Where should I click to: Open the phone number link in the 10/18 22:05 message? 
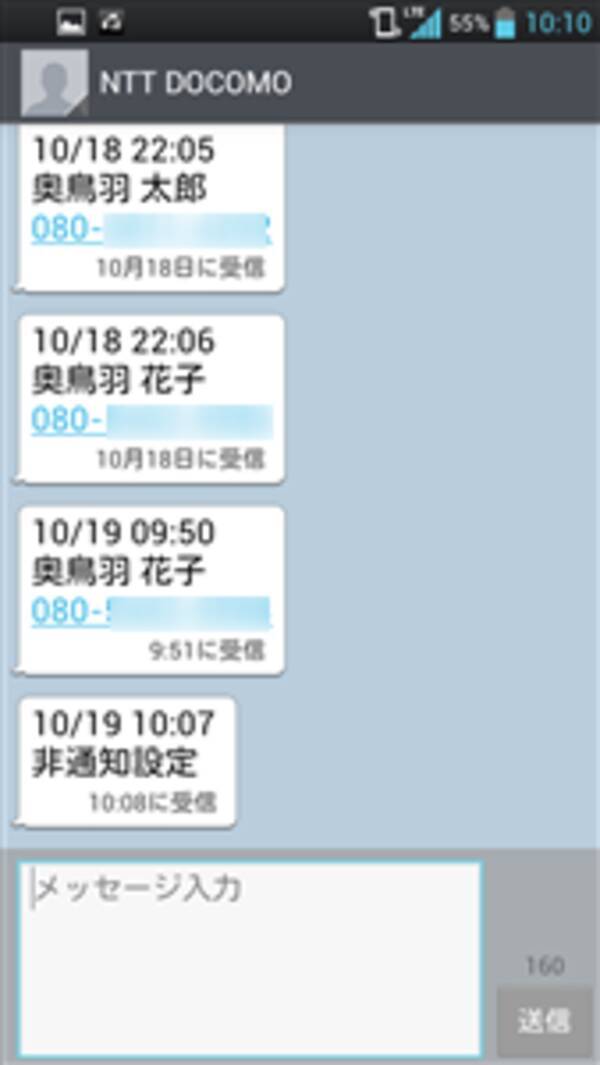click(x=150, y=230)
